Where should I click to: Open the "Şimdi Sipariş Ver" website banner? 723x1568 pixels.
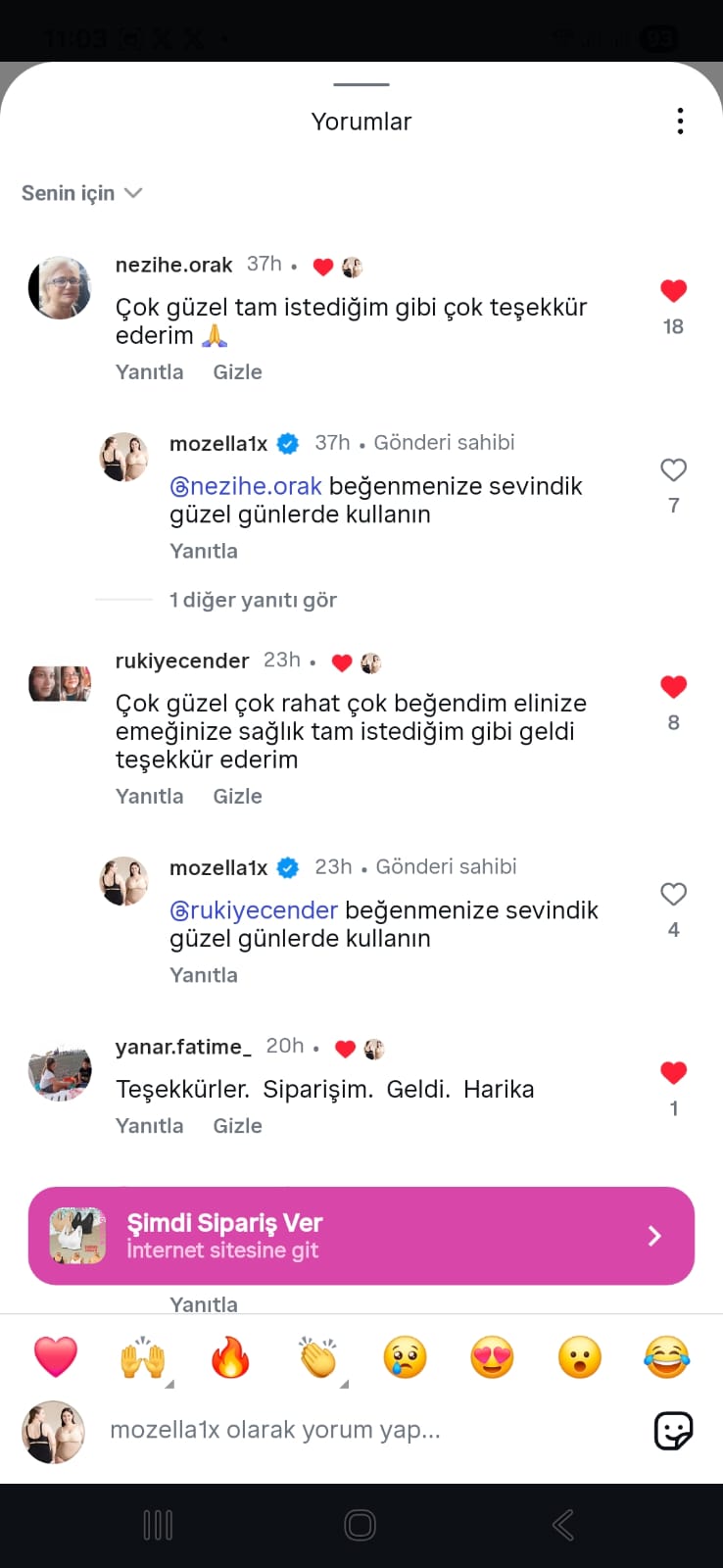coord(361,1236)
